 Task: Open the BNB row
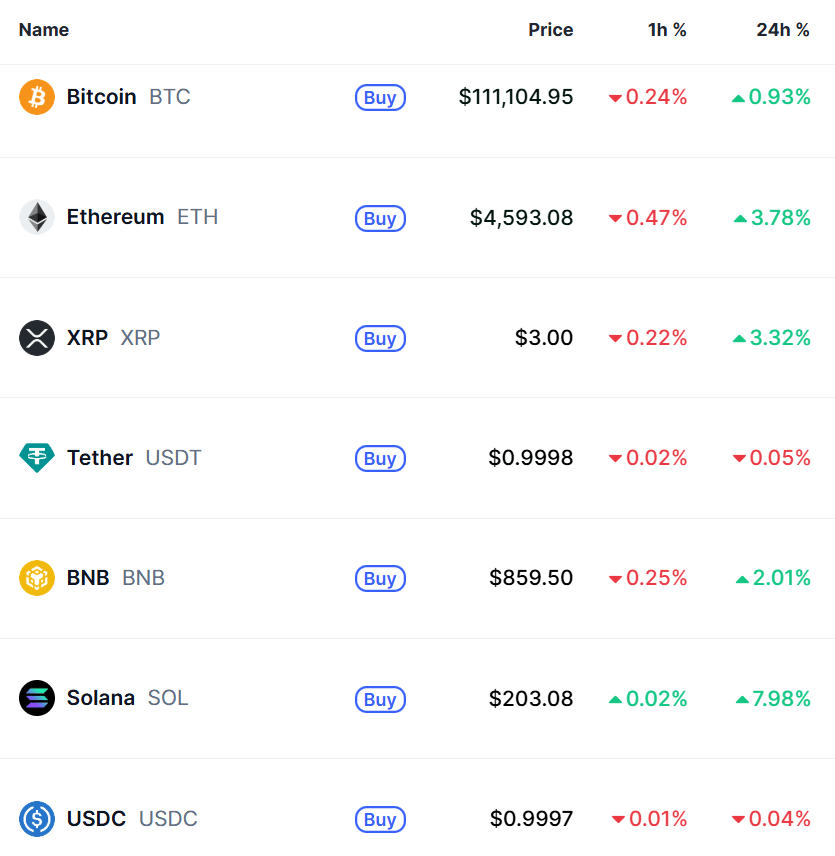[88, 578]
